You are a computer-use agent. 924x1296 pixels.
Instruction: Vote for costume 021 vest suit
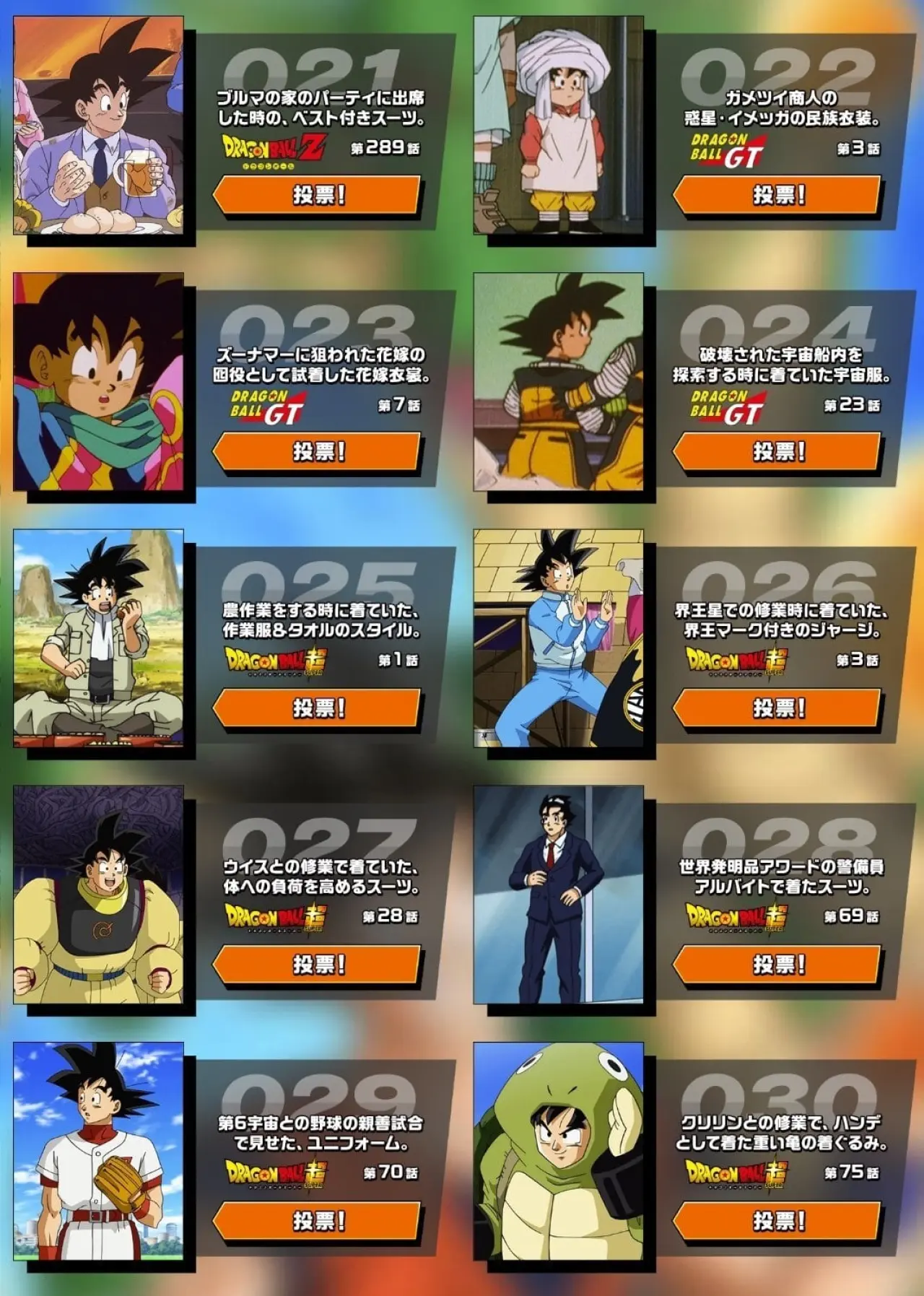coord(318,195)
